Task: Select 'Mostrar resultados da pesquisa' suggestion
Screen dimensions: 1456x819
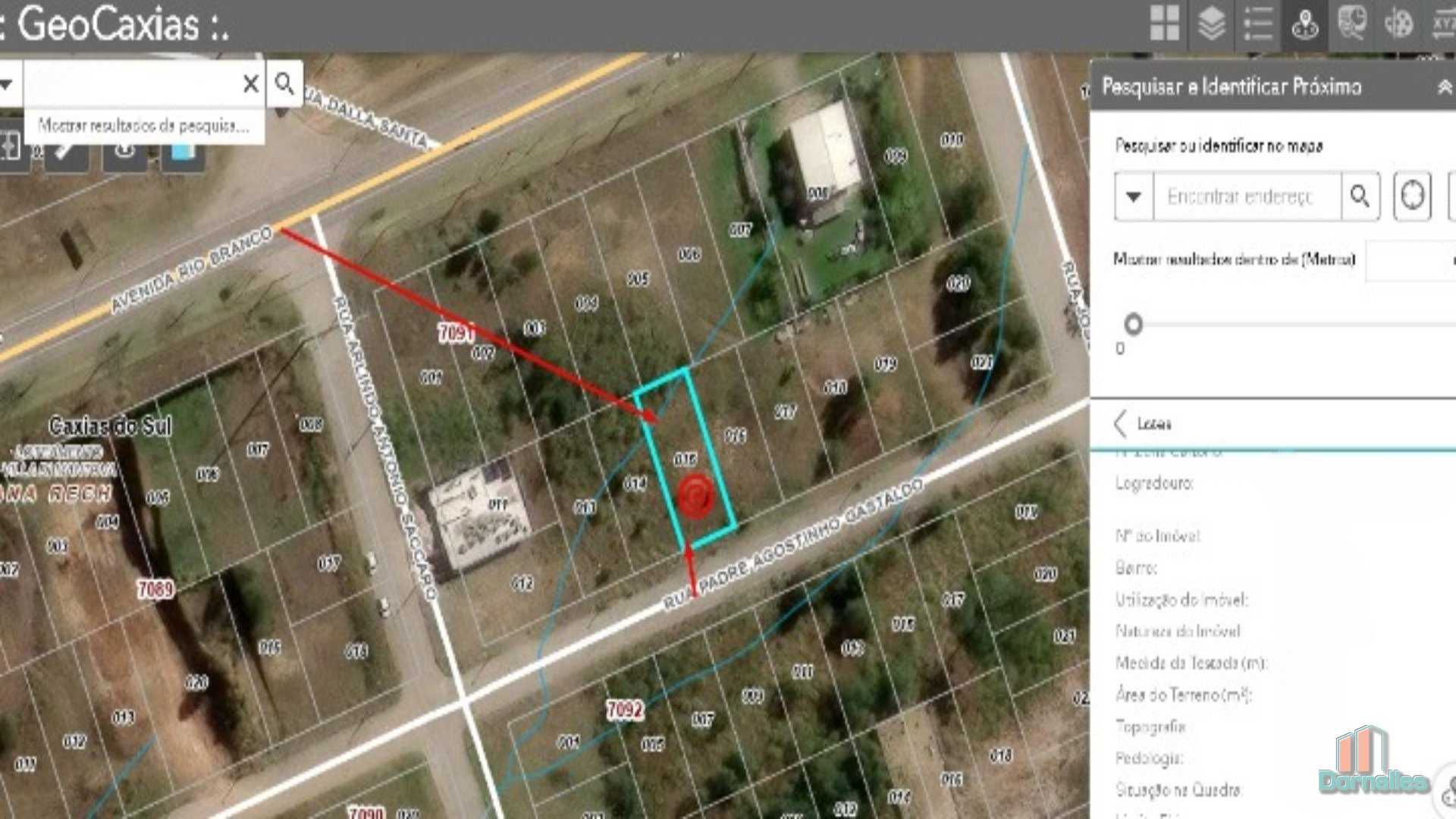Action: [x=144, y=126]
